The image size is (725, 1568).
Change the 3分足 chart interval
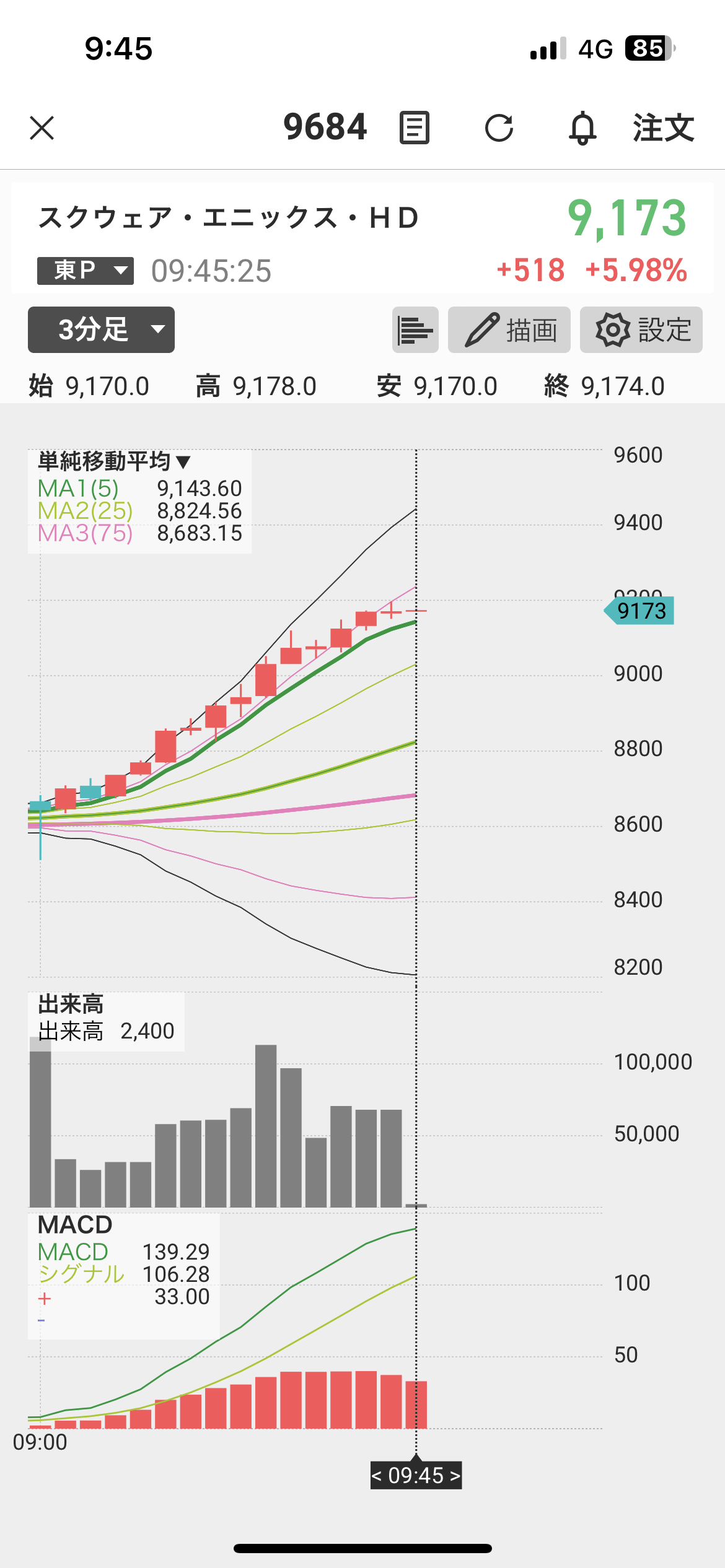(x=101, y=329)
